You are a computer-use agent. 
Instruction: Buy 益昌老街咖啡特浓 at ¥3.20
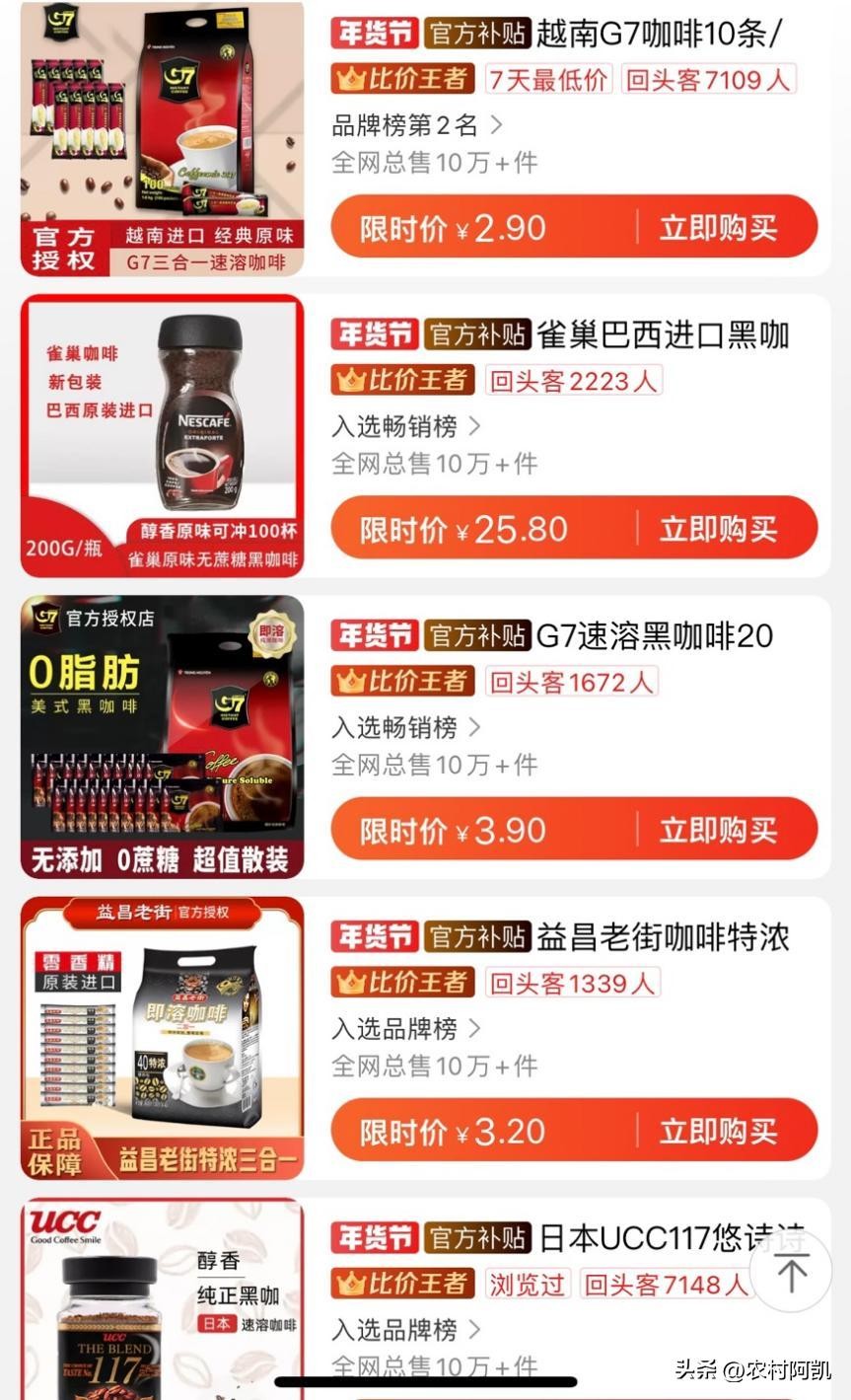coord(718,1131)
